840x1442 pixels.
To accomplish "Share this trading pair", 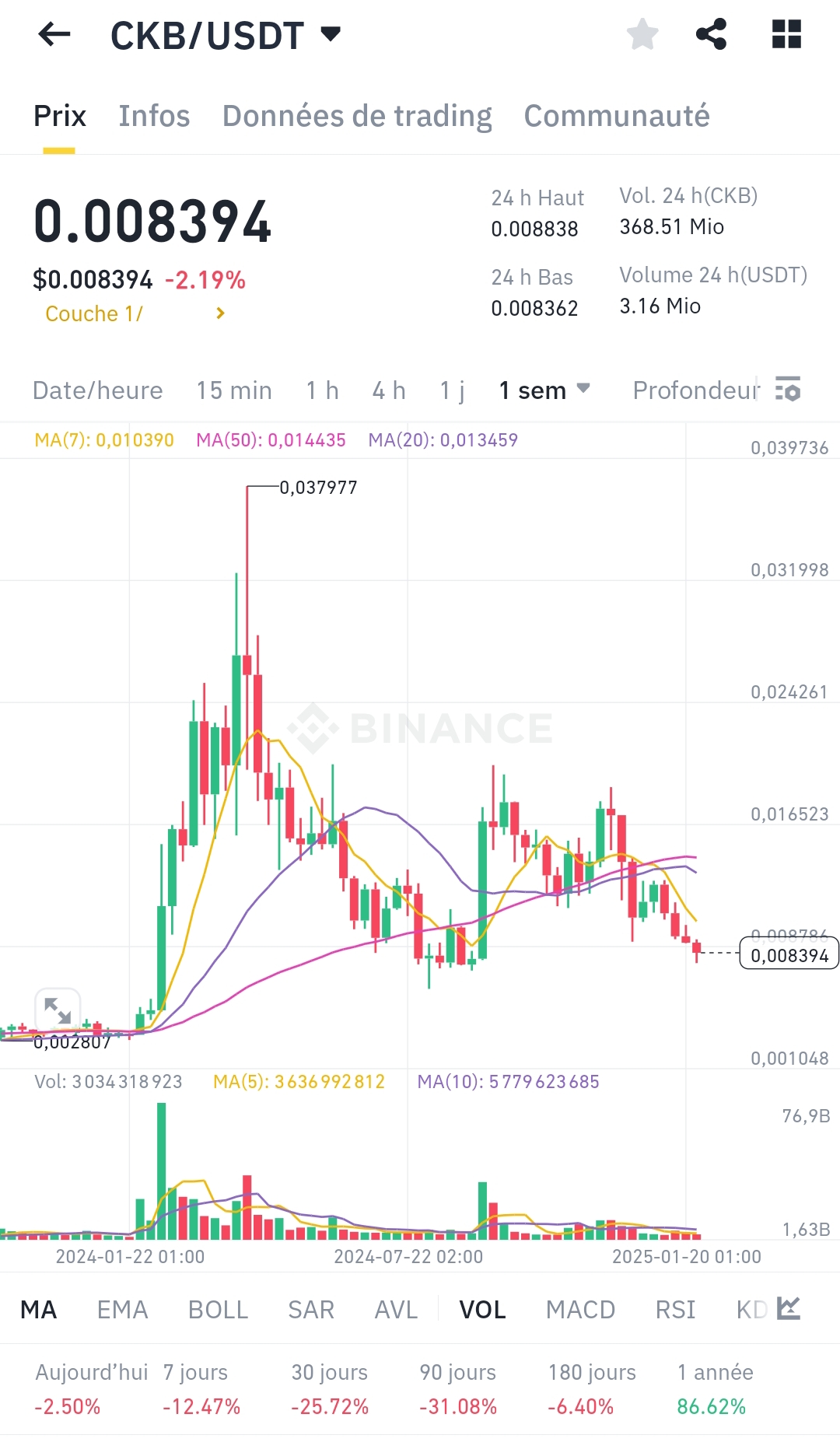I will click(x=711, y=35).
